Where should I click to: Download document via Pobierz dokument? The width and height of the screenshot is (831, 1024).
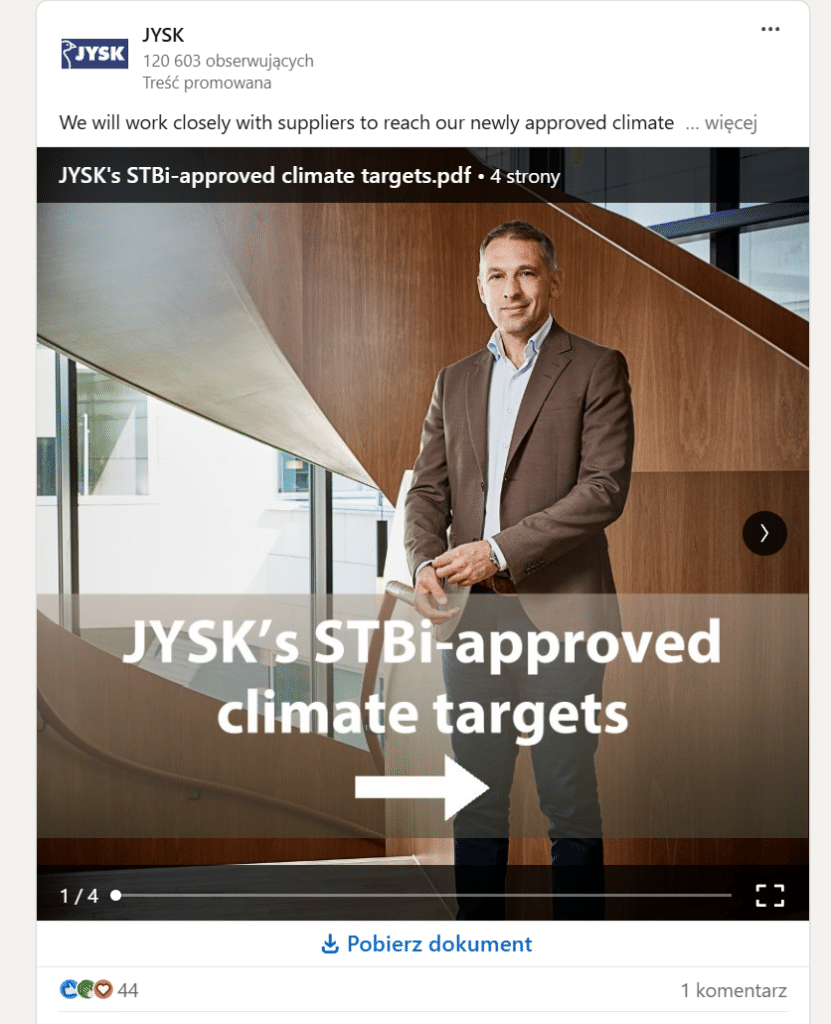426,944
